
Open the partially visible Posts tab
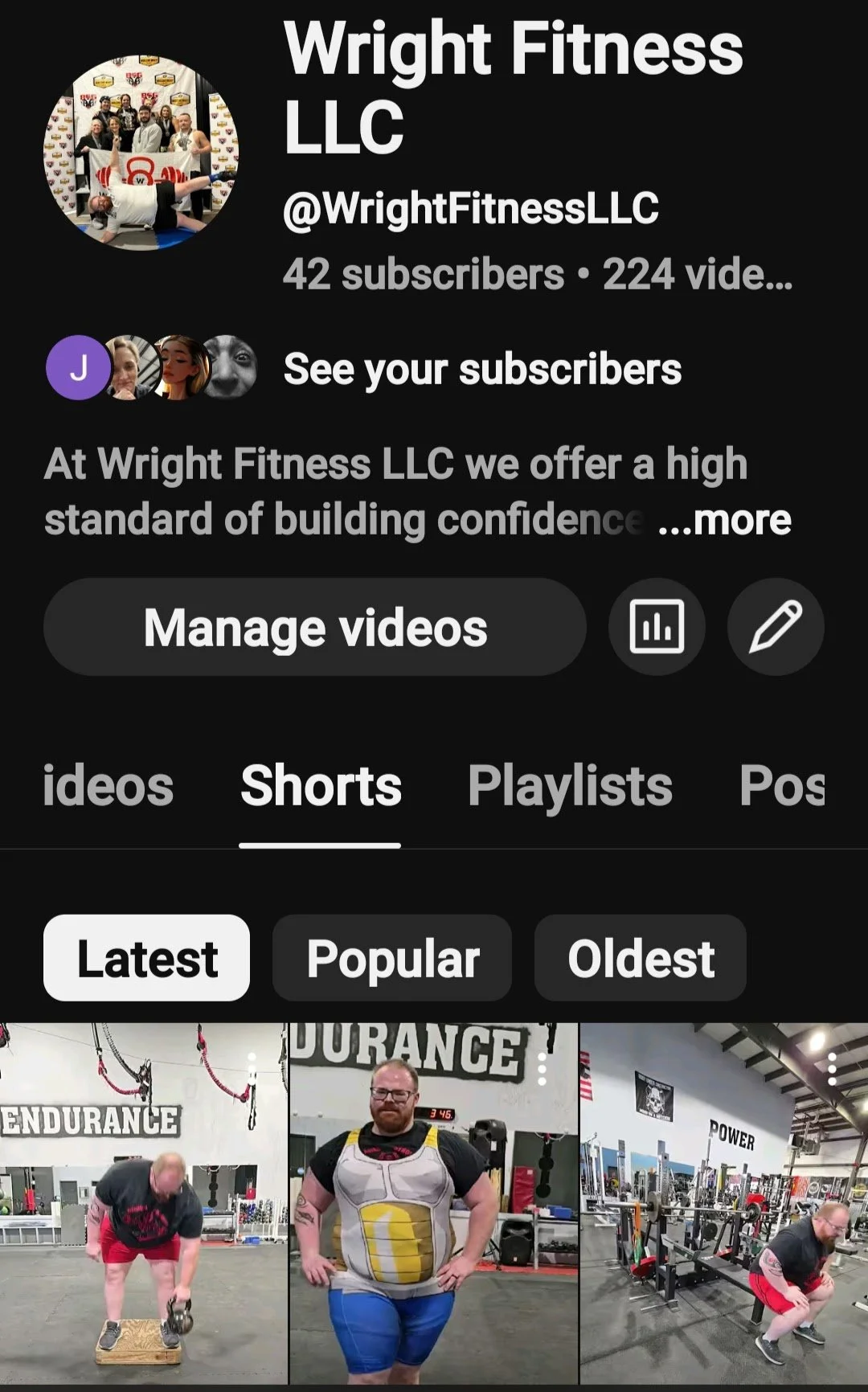[782, 785]
